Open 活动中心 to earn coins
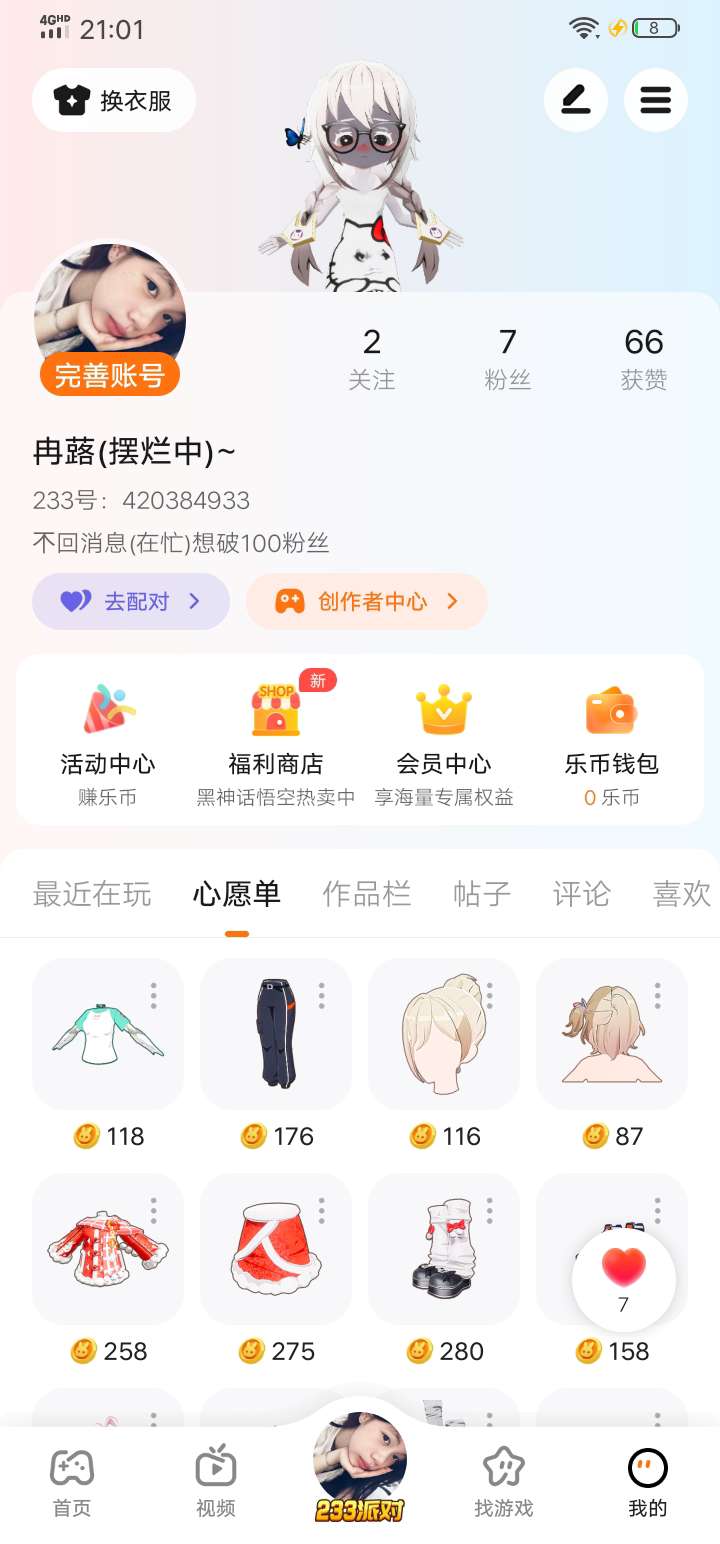 coord(108,740)
